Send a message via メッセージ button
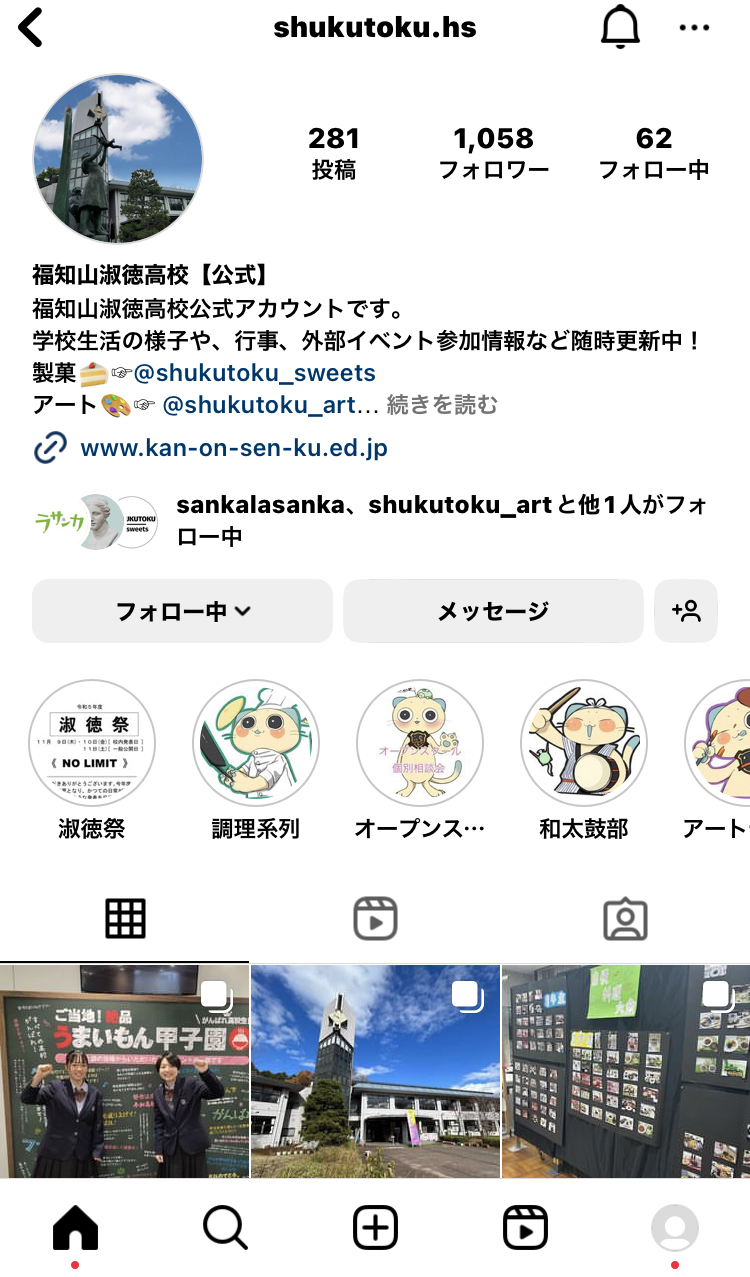Image resolution: width=750 pixels, height=1277 pixels. point(493,611)
